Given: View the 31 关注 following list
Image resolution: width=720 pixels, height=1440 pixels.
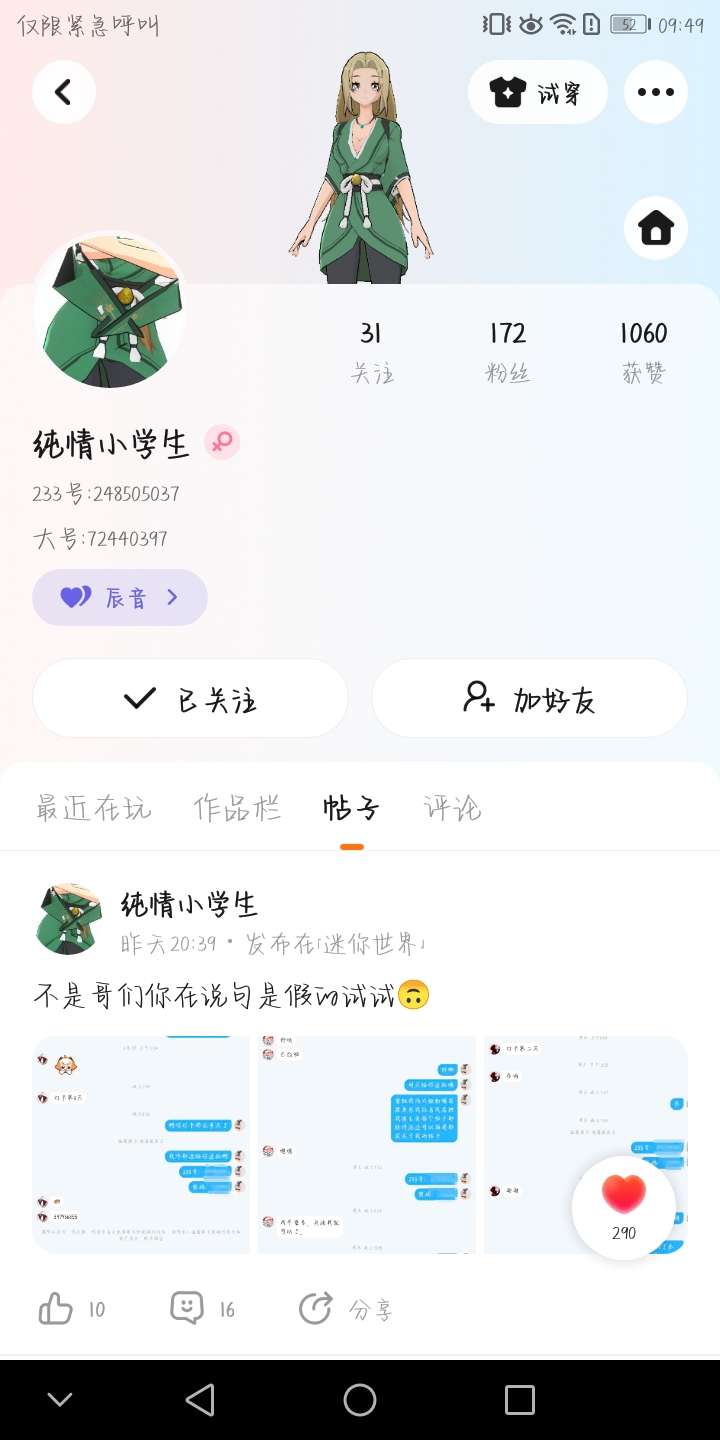Looking at the screenshot, I should 371,351.
